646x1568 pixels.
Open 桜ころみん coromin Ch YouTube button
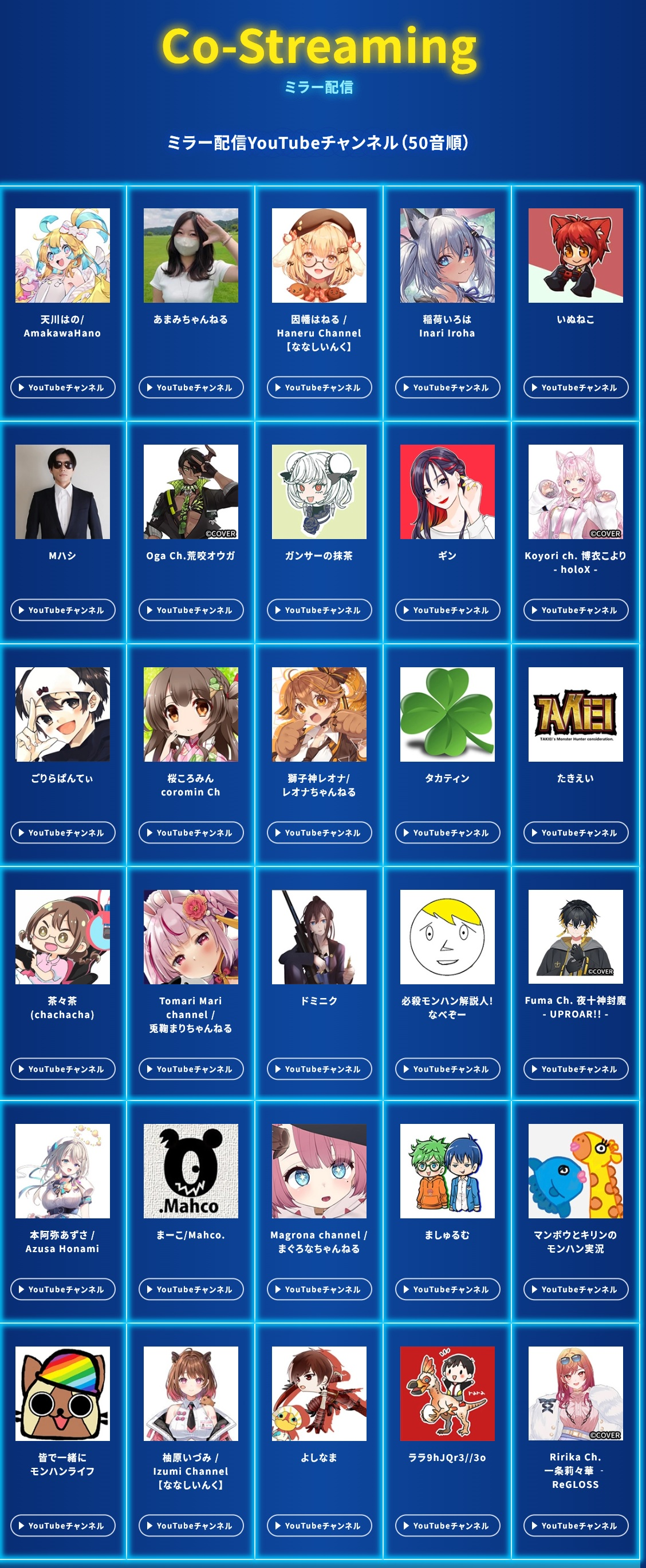point(191,833)
